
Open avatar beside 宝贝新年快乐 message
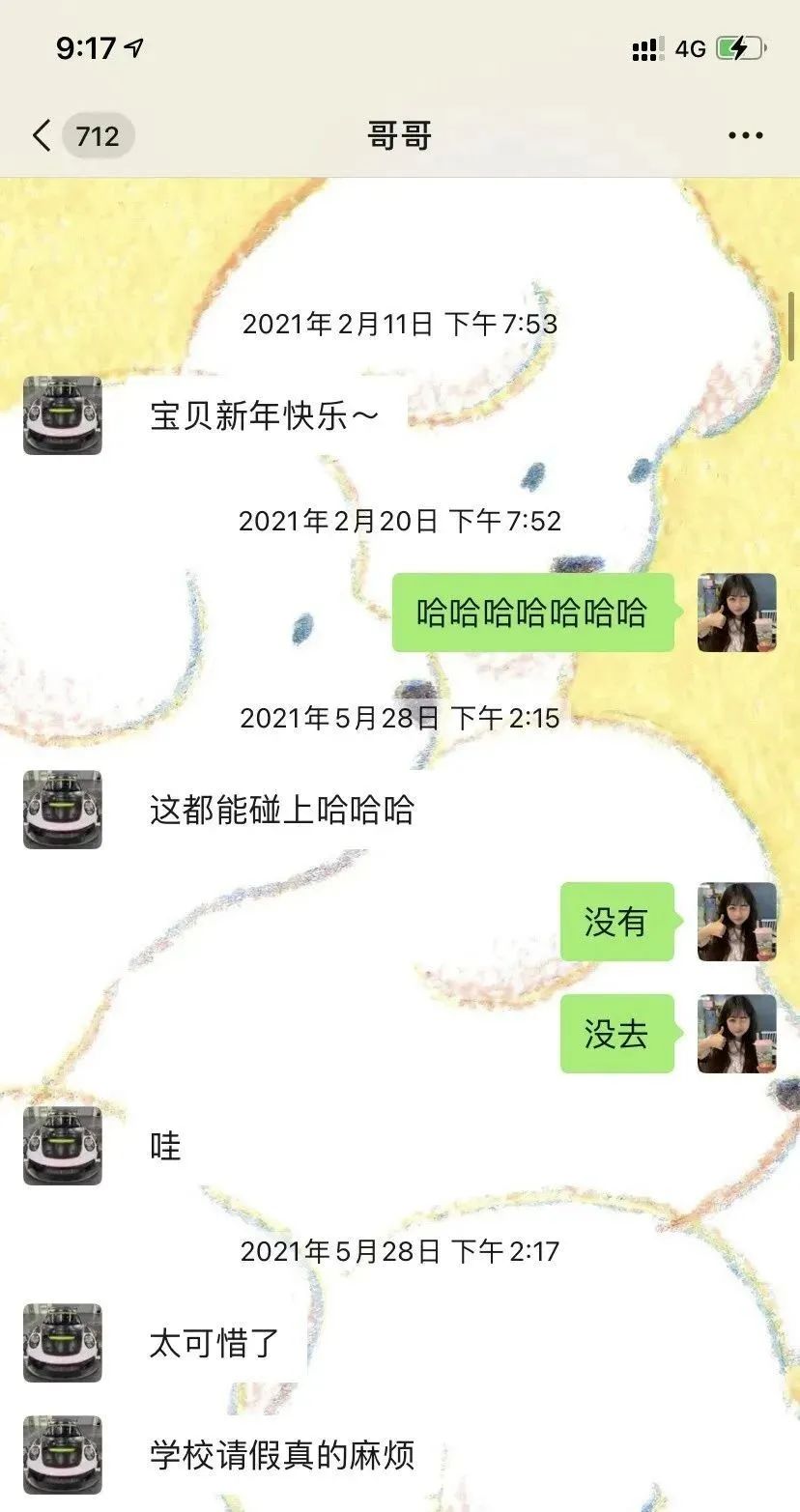62,415
